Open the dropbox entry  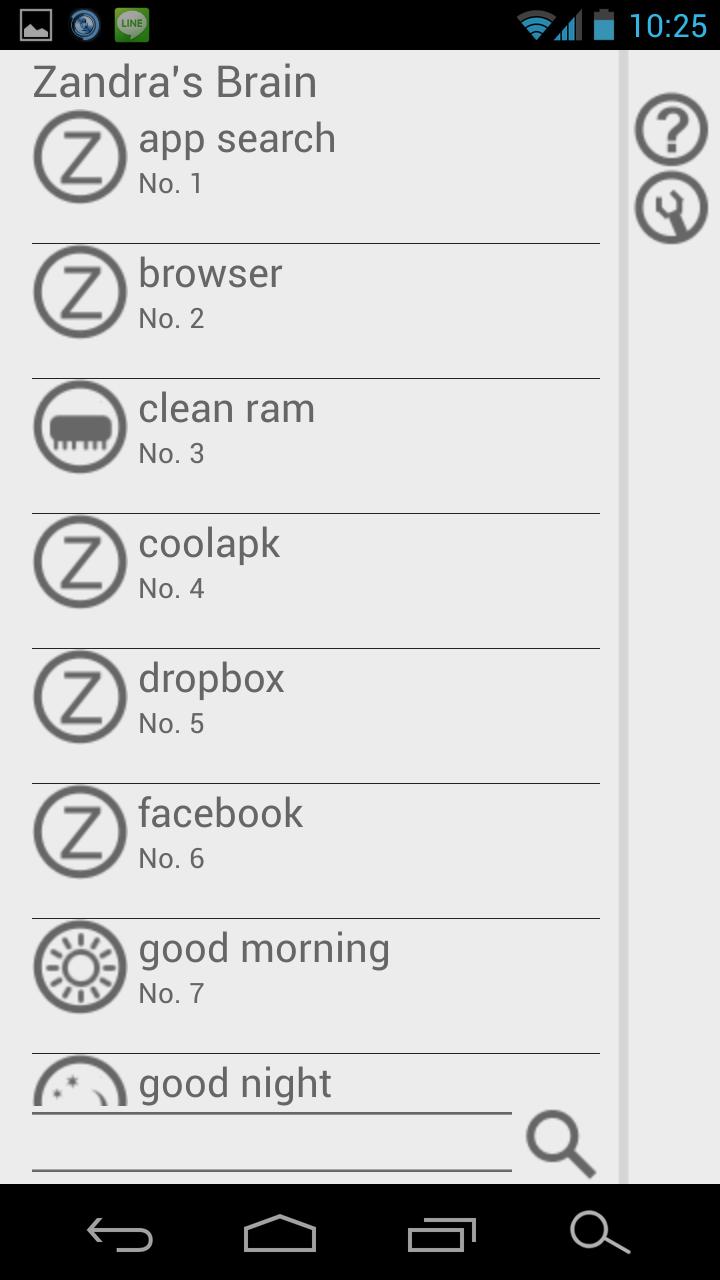[x=315, y=700]
